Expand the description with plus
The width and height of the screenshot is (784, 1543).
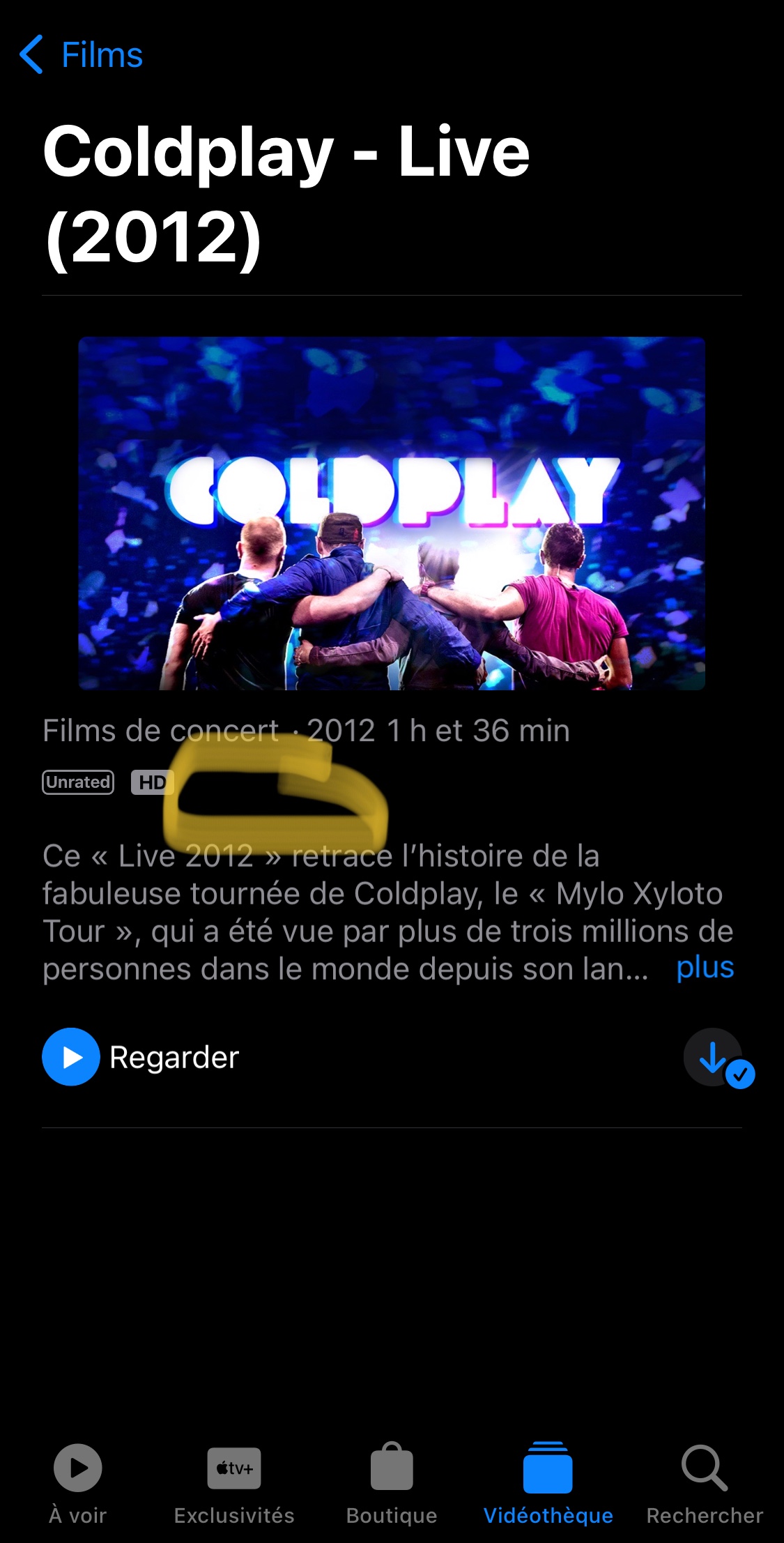click(705, 968)
